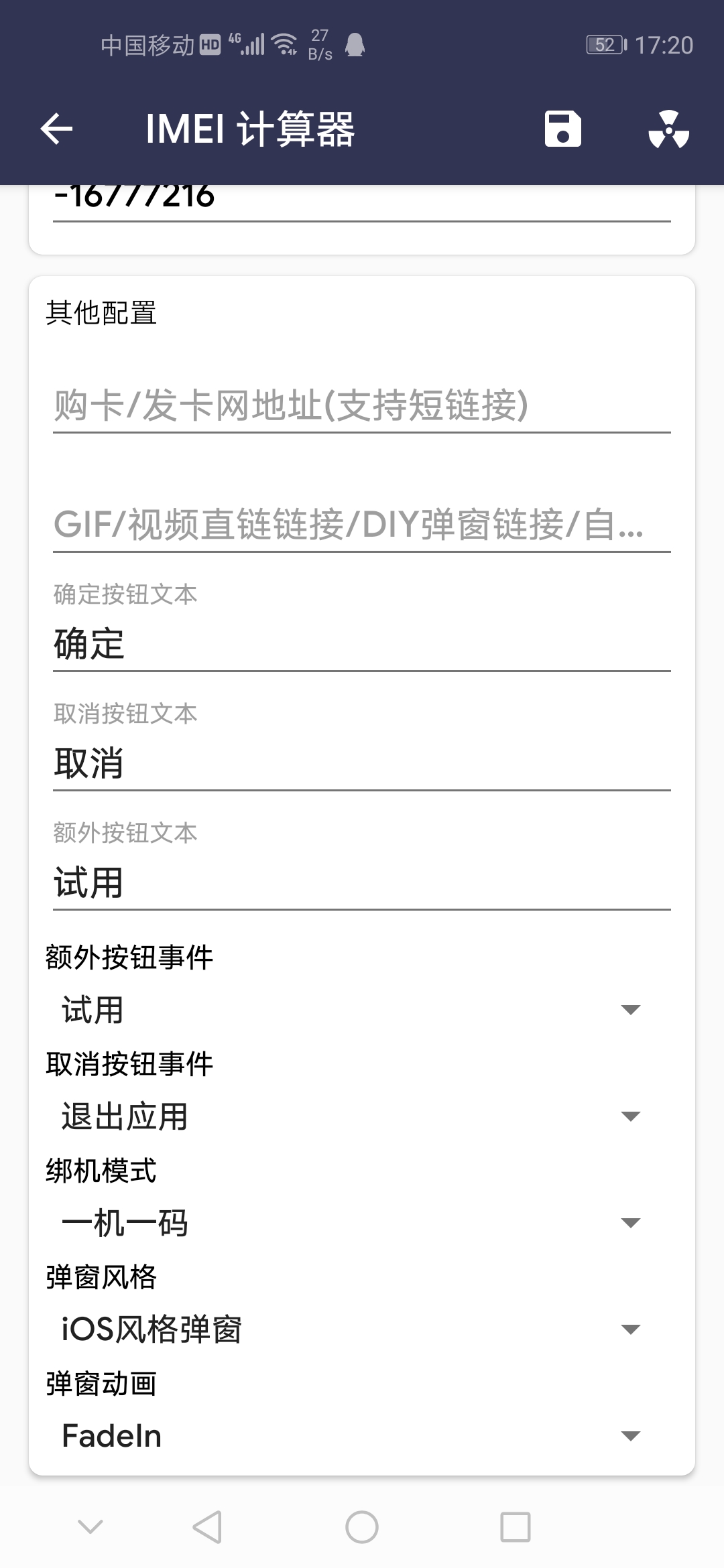Edit the 取消按钮文本 field
Viewport: 724px width, 1568px height.
(362, 763)
